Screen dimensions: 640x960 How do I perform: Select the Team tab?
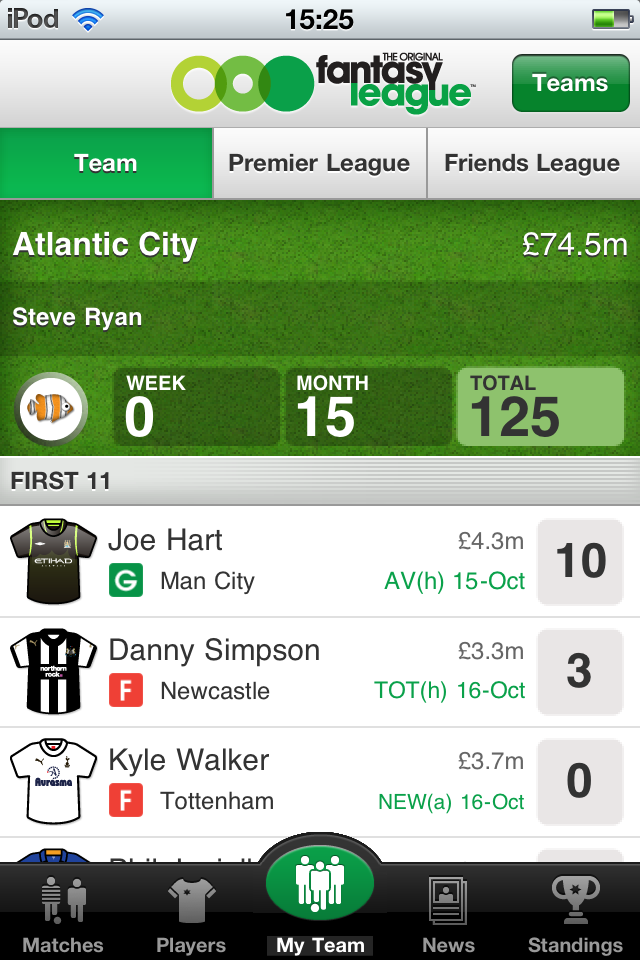click(x=106, y=163)
